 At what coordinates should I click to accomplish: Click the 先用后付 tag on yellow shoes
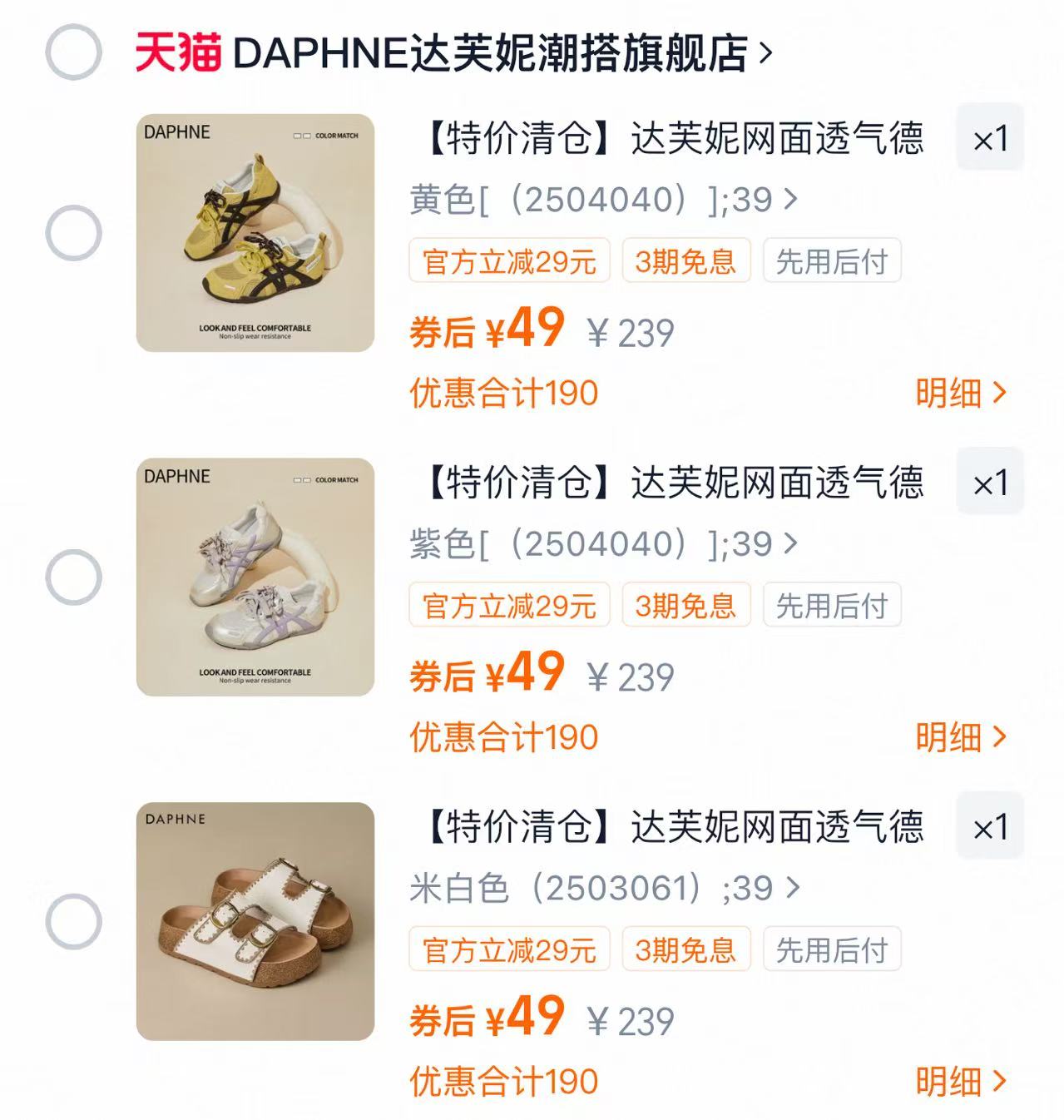tap(831, 261)
